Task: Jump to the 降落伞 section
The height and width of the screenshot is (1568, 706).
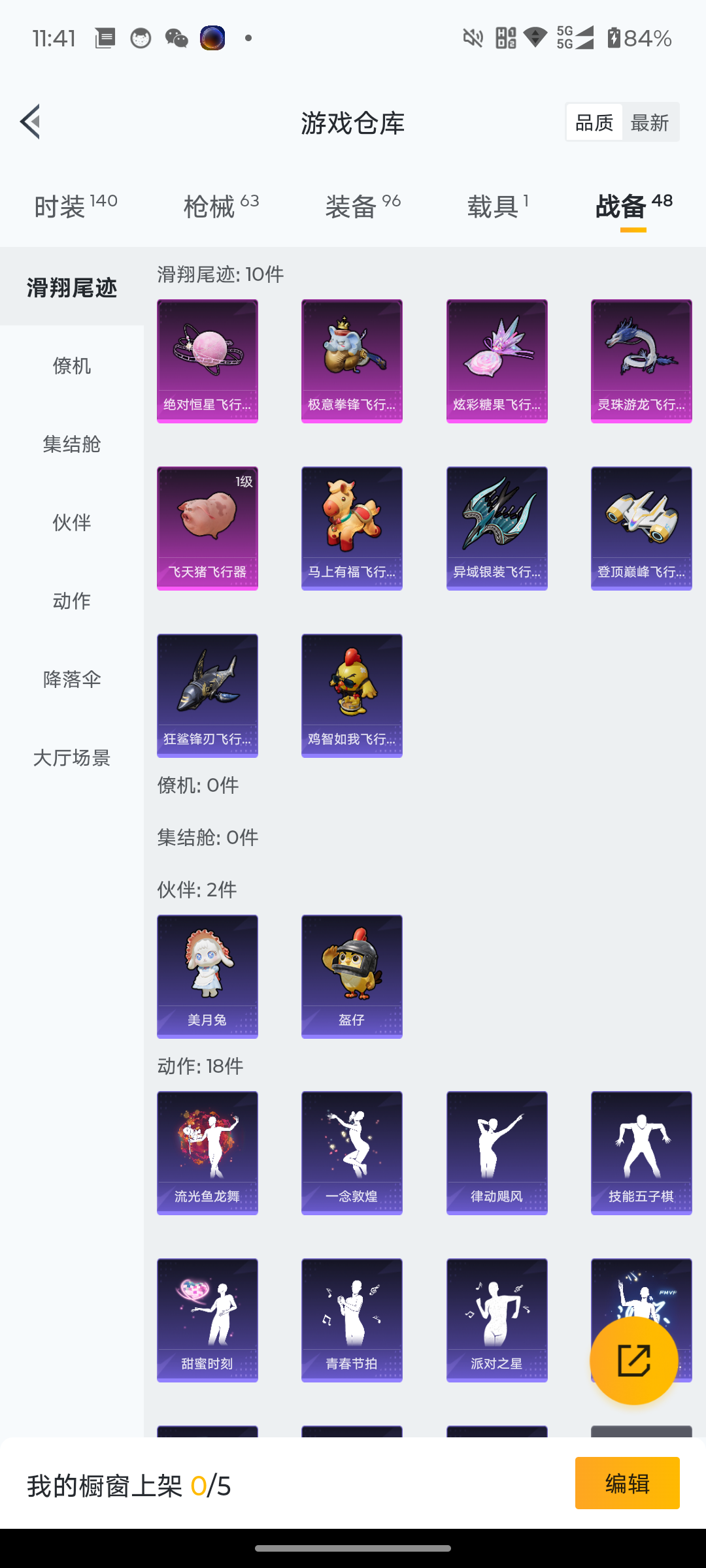Action: tap(71, 679)
